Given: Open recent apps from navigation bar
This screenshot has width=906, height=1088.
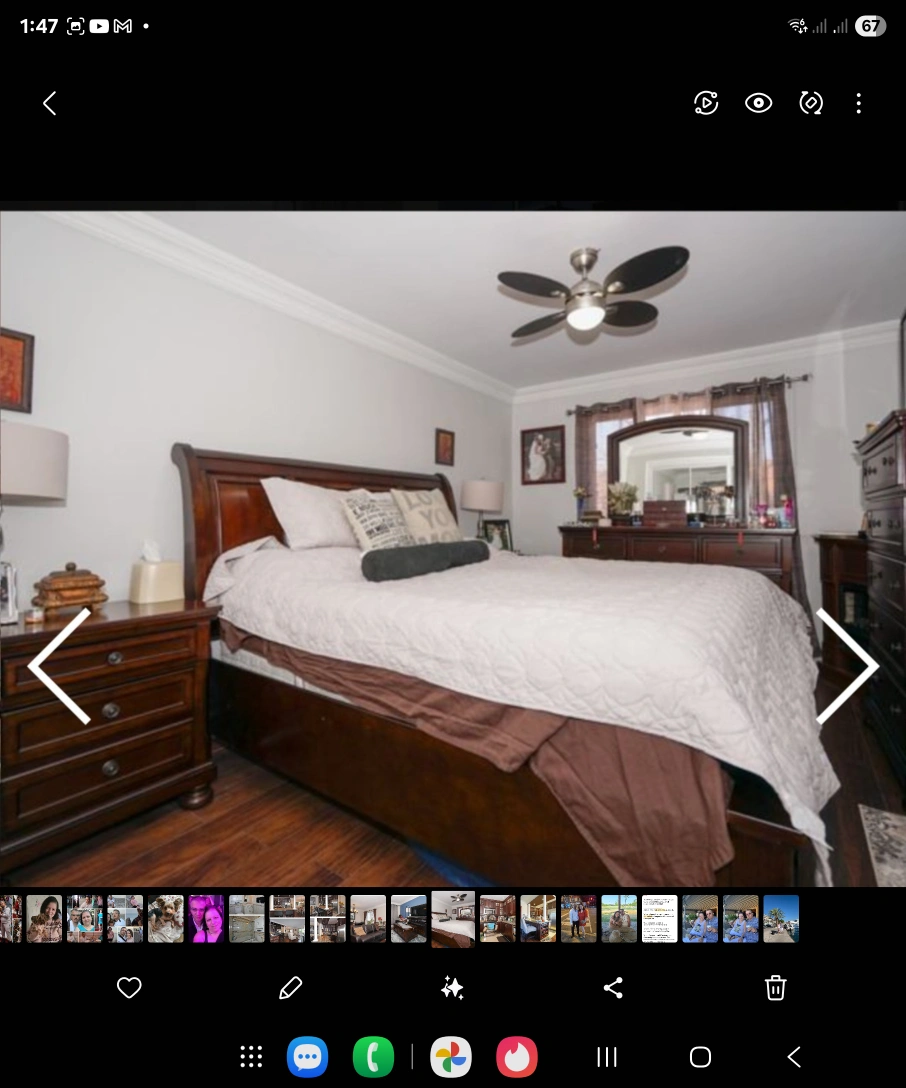Looking at the screenshot, I should pyautogui.click(x=607, y=1057).
